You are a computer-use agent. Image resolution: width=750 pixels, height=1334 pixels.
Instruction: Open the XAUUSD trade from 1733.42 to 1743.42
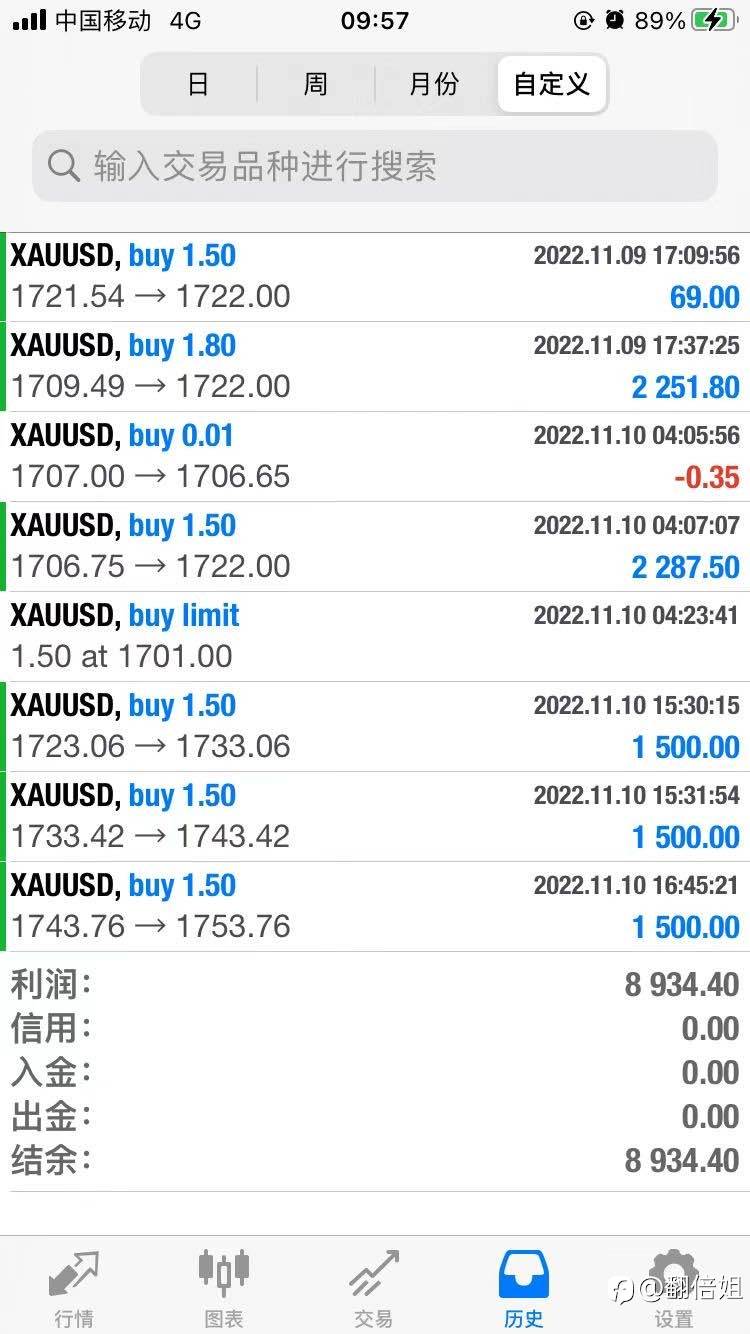375,817
